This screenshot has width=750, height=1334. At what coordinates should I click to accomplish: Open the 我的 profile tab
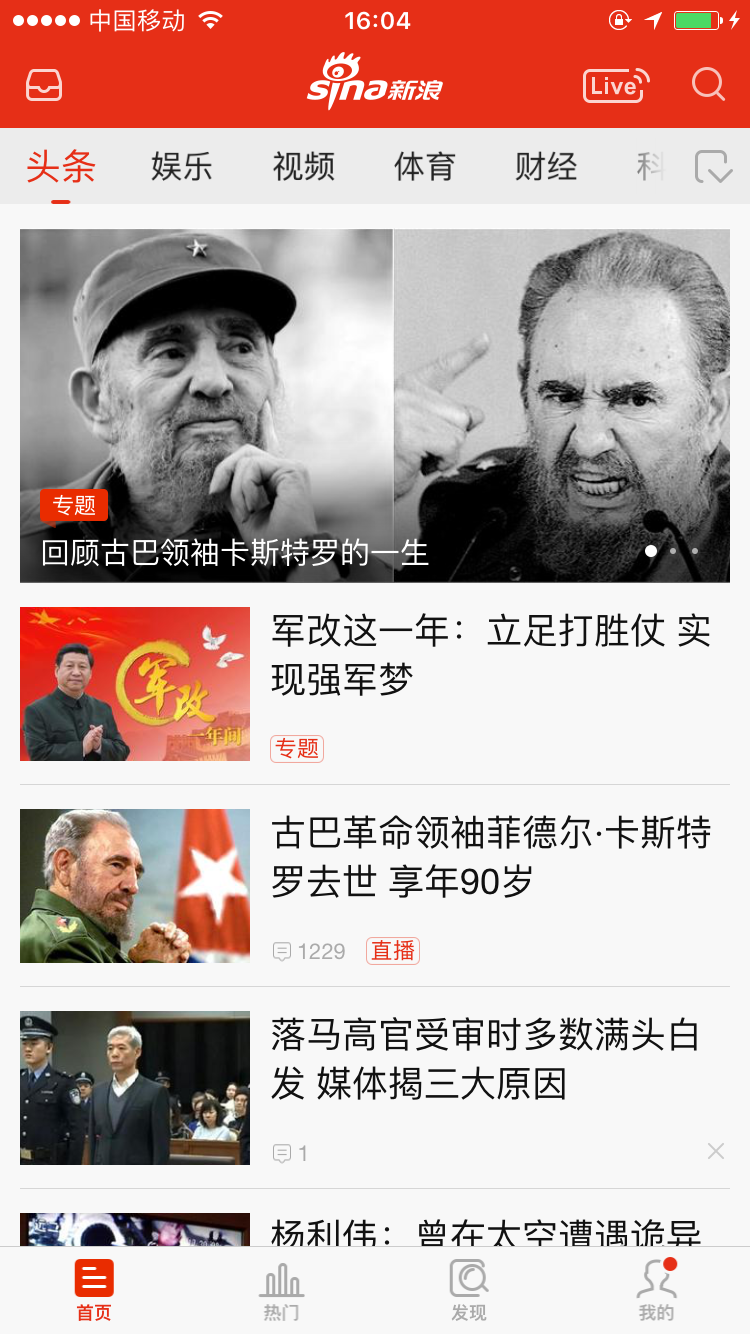pos(656,1290)
